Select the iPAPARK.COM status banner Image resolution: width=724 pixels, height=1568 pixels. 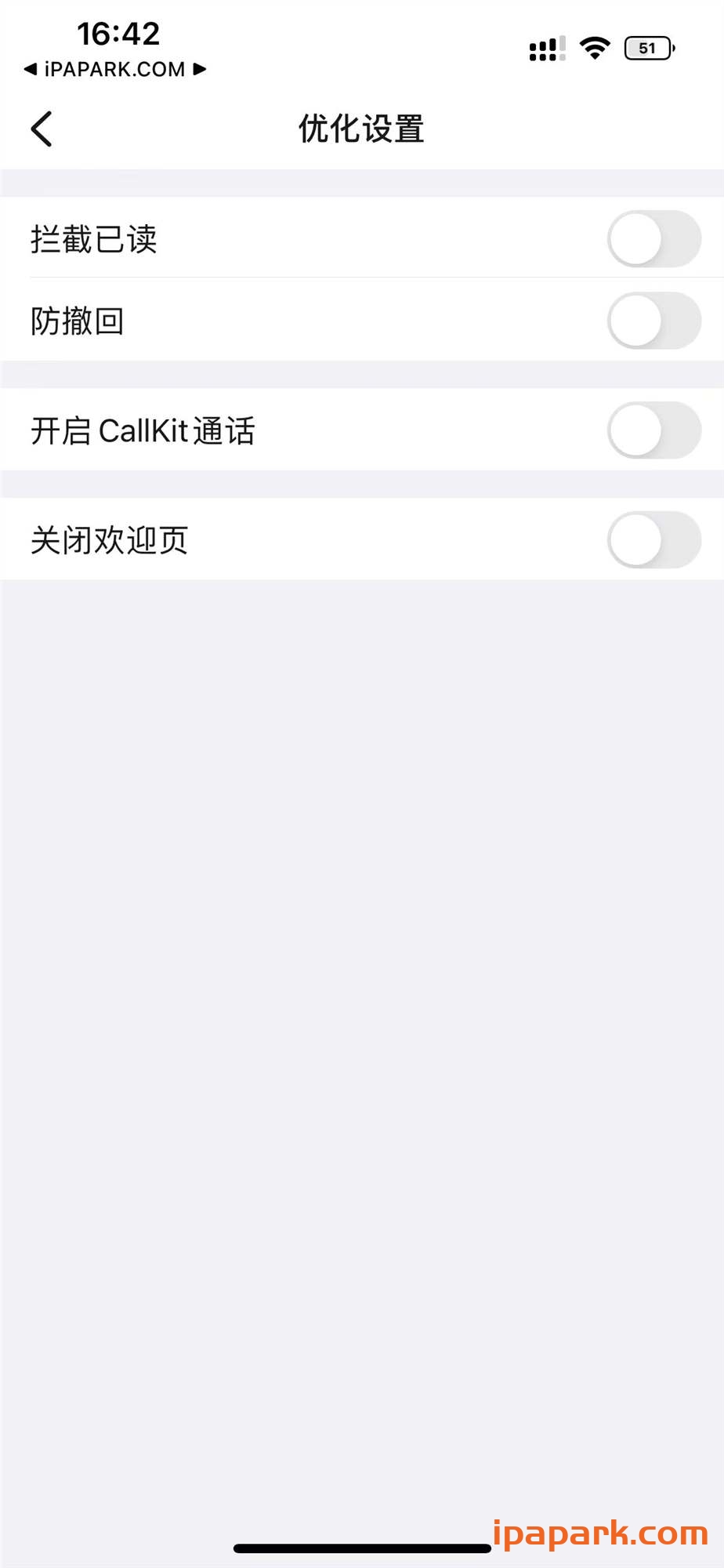[x=114, y=69]
